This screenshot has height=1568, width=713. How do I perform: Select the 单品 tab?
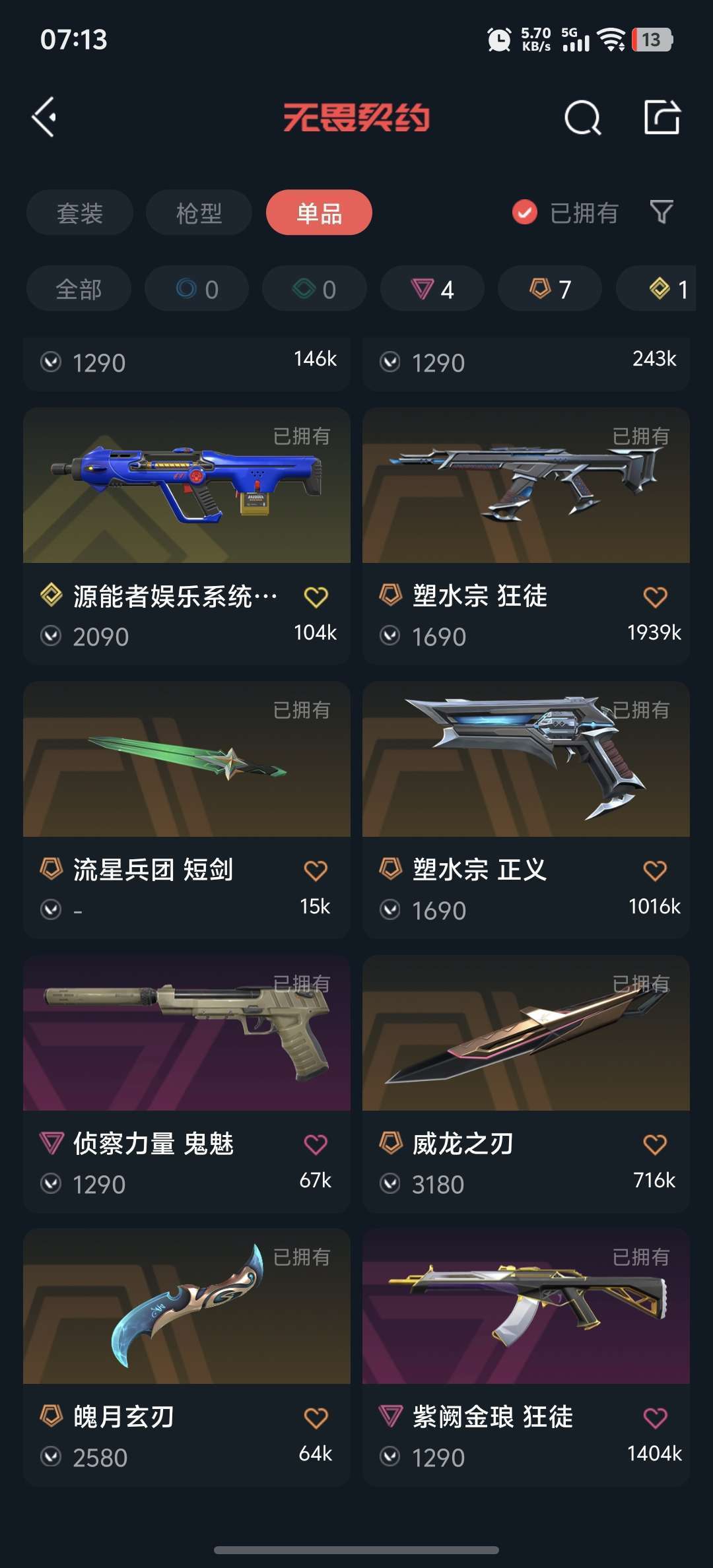(x=319, y=212)
